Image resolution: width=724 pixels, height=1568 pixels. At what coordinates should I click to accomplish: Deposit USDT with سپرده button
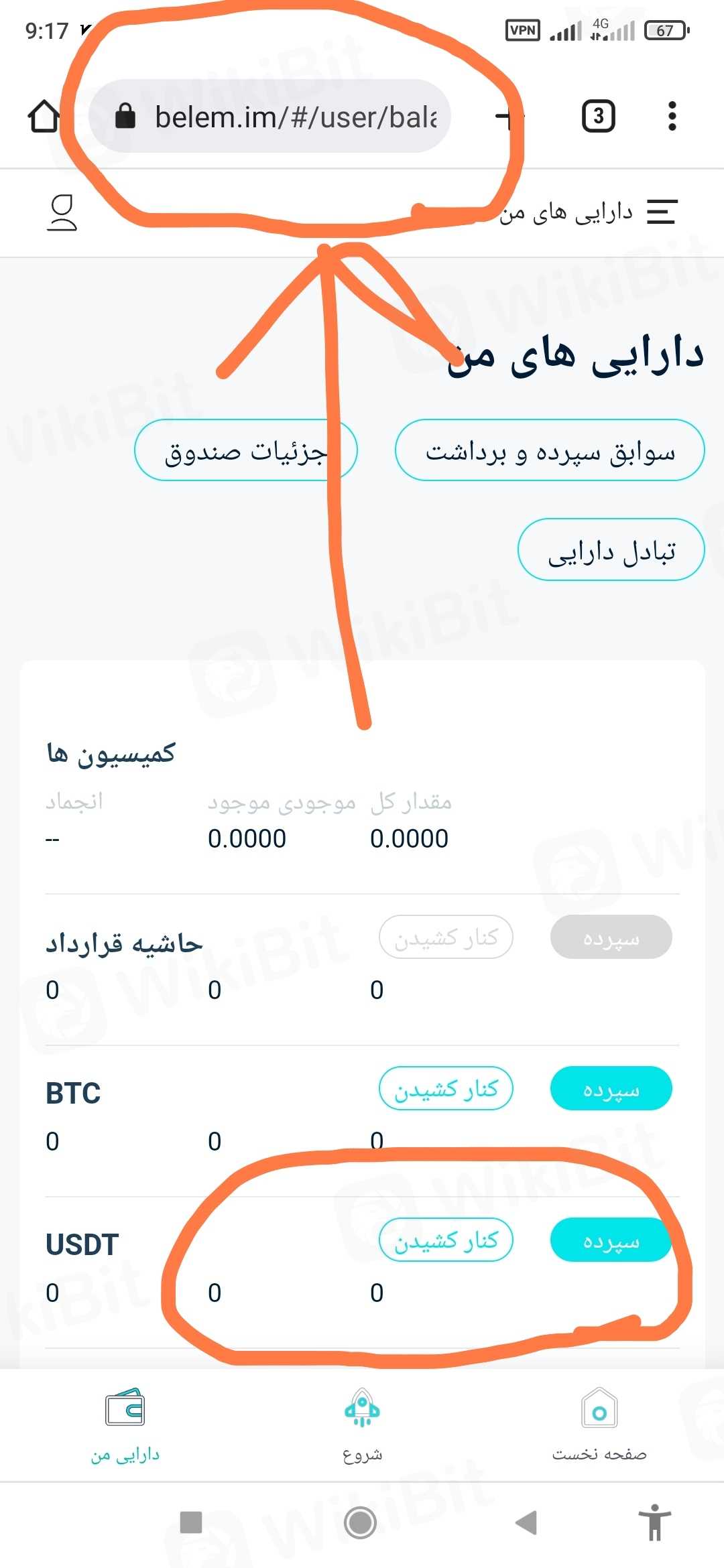(x=611, y=1240)
